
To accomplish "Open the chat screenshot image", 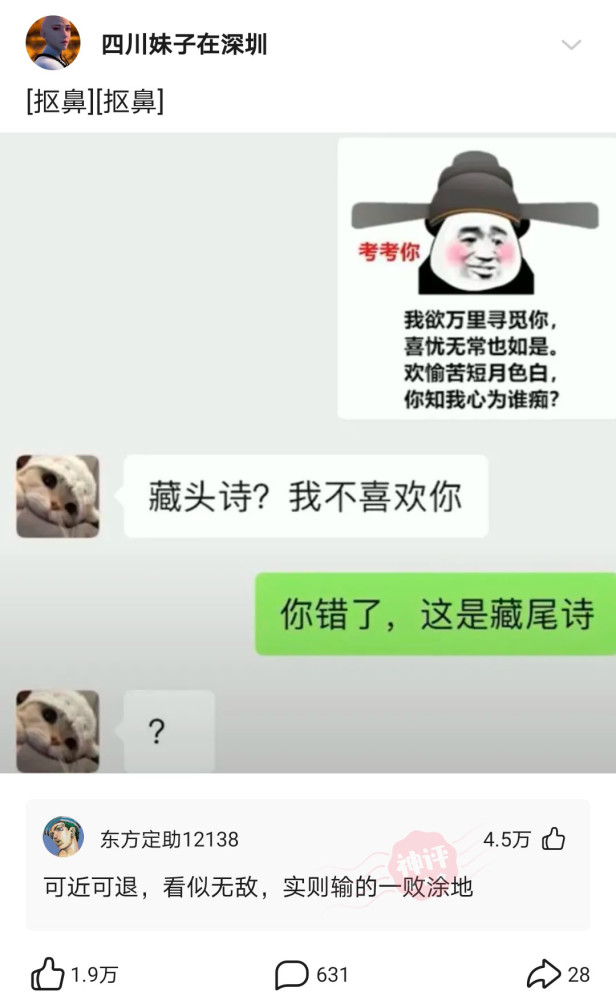I will [x=308, y=453].
